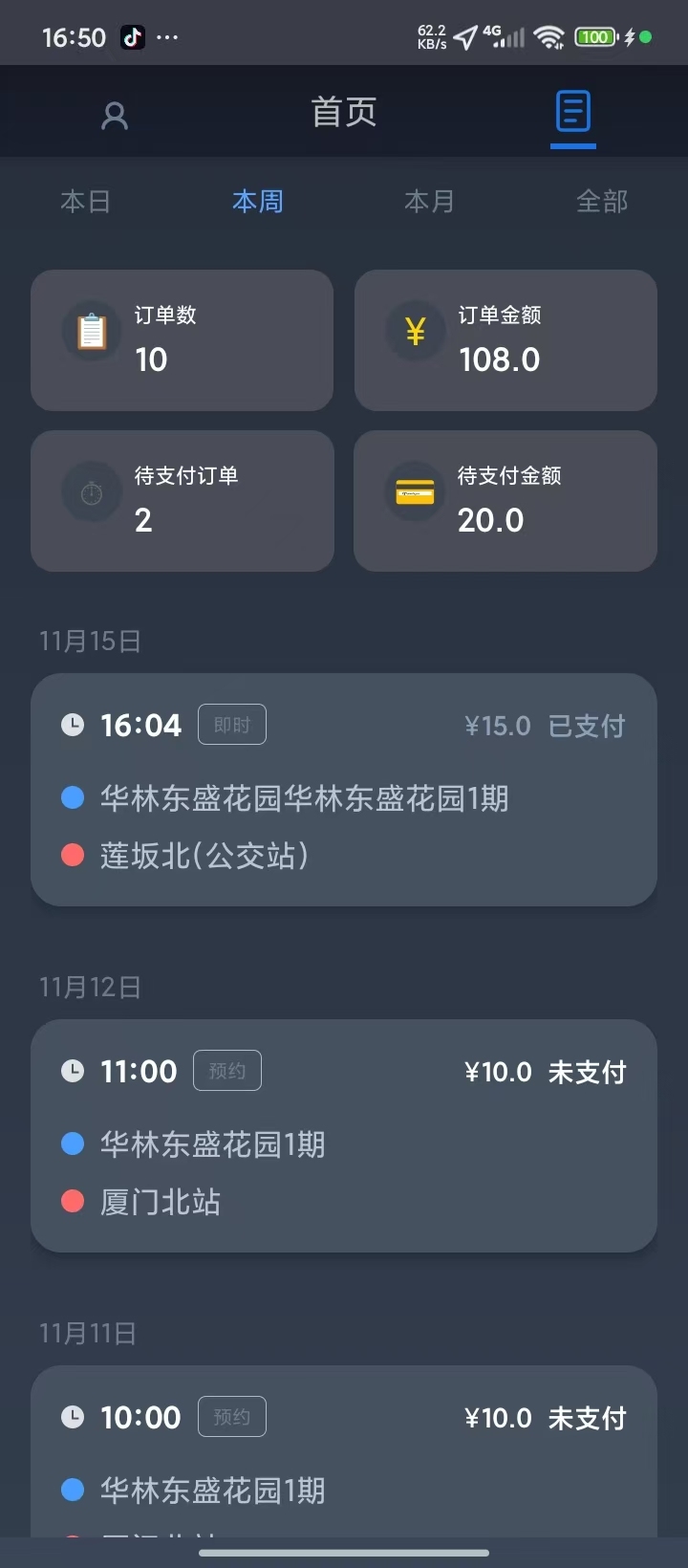Viewport: 688px width, 1568px height.
Task: Switch to the 首页 tab
Action: 344,113
